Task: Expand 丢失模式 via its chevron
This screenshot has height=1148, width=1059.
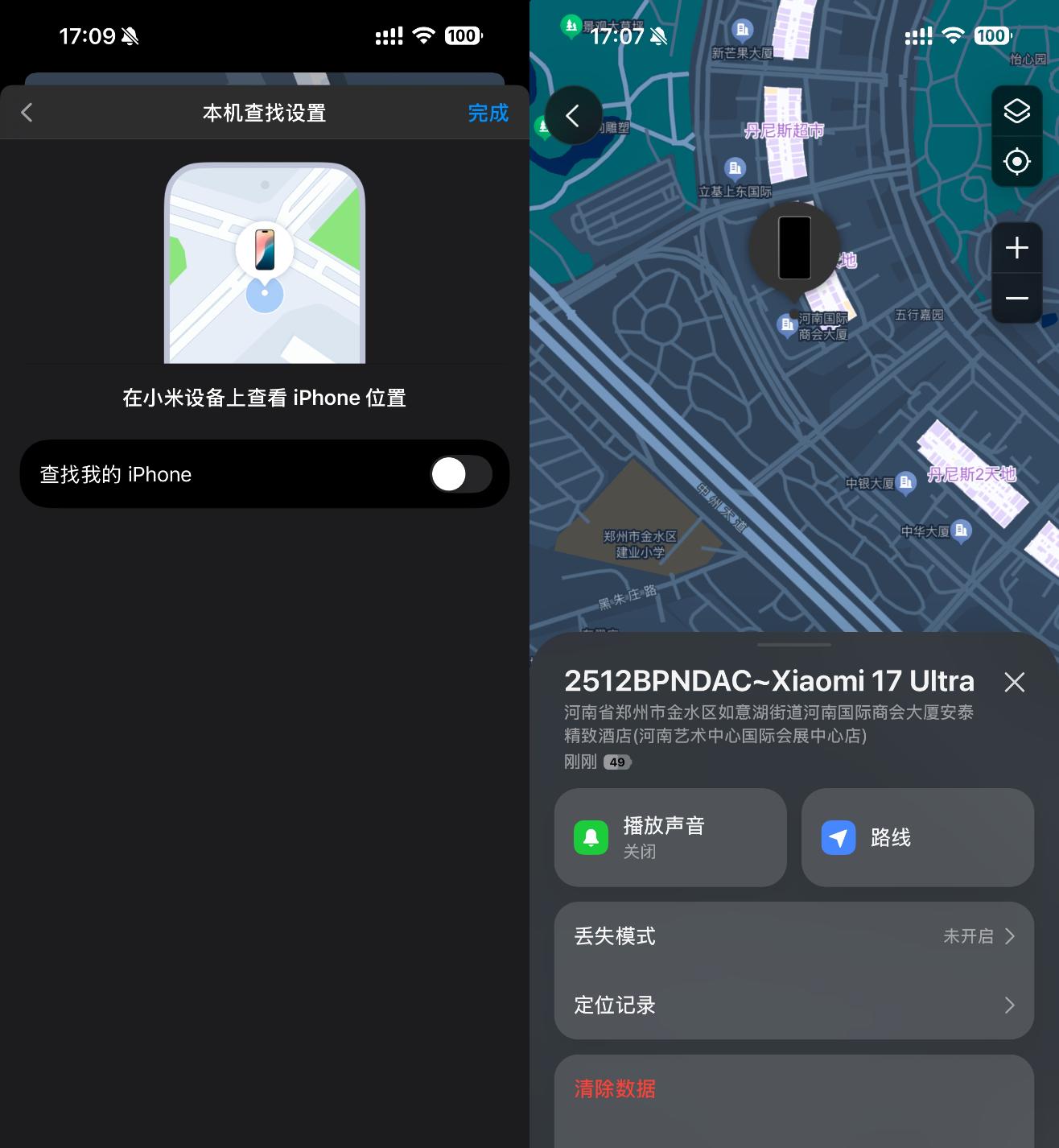Action: coord(1011,936)
